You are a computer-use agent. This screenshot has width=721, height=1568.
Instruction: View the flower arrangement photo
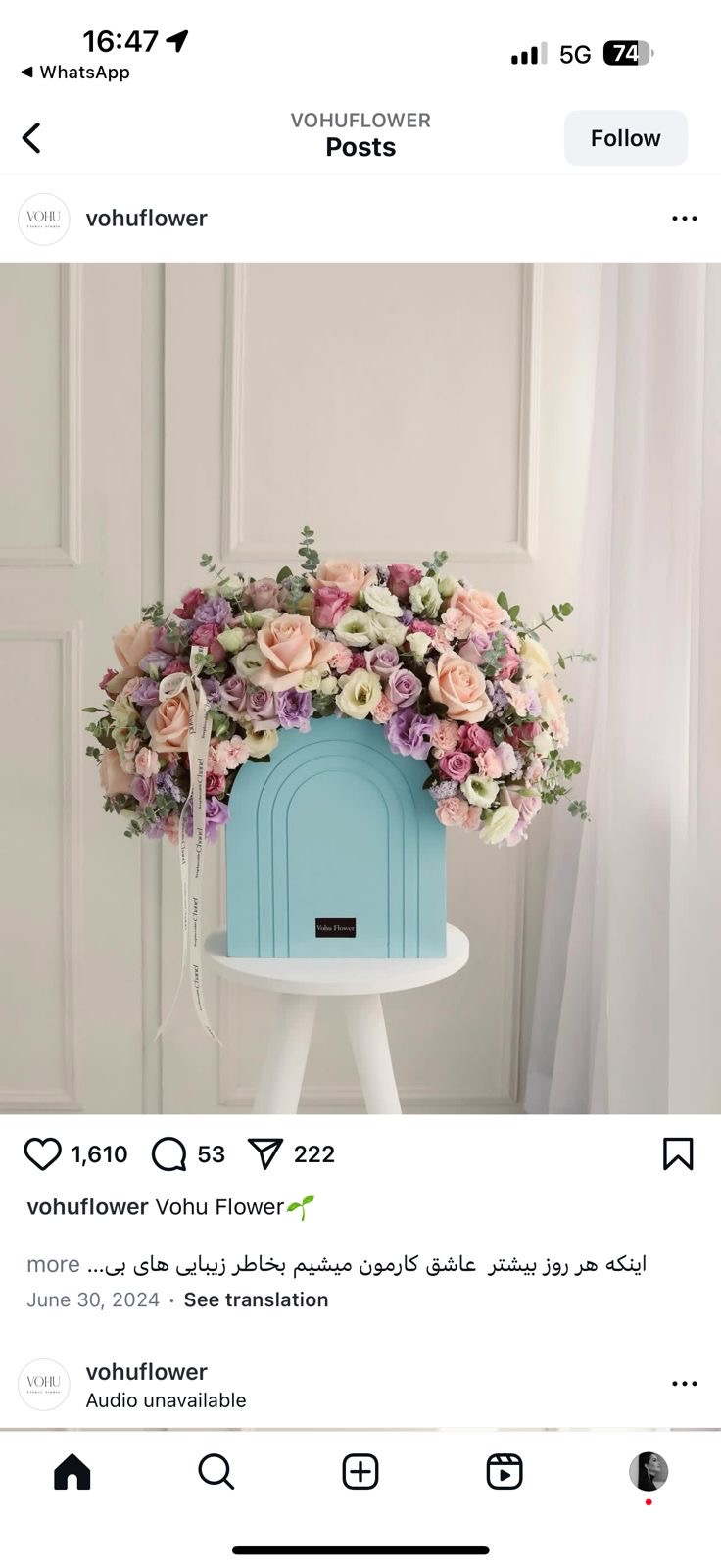point(360,688)
